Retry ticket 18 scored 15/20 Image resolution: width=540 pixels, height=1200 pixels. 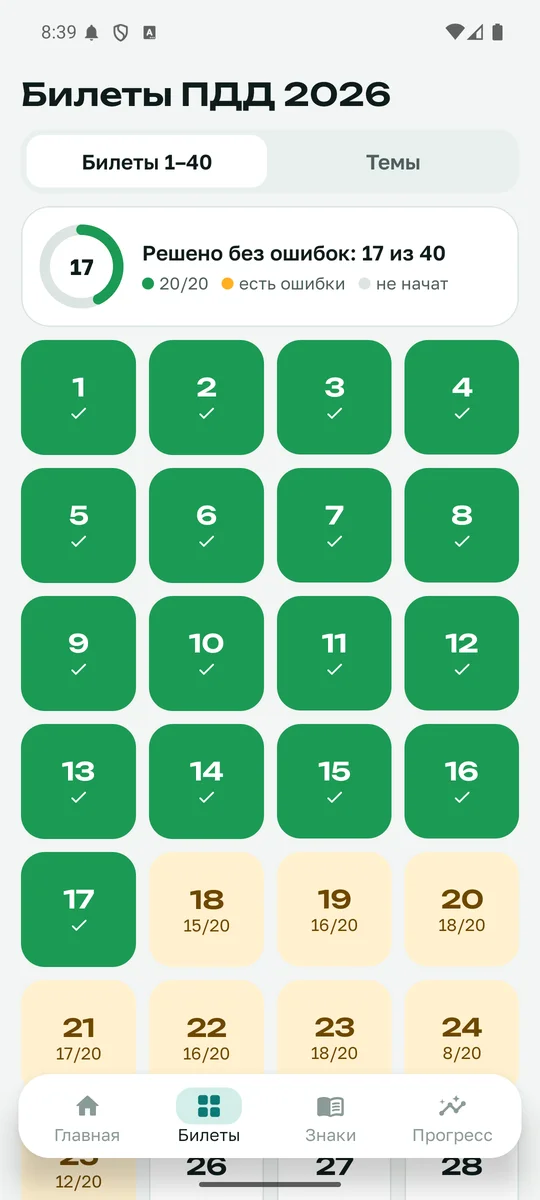[x=206, y=909]
